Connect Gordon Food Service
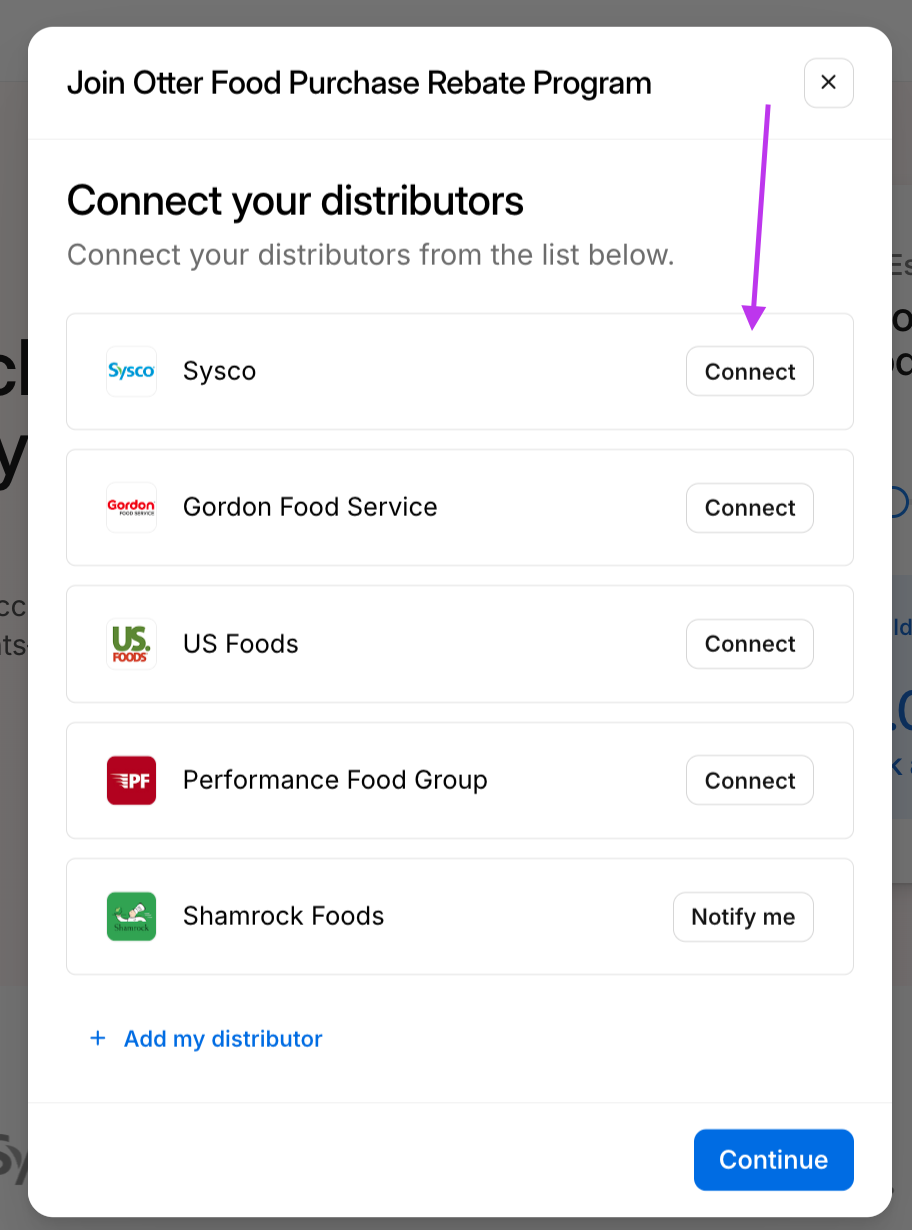The width and height of the screenshot is (912, 1230). [749, 507]
